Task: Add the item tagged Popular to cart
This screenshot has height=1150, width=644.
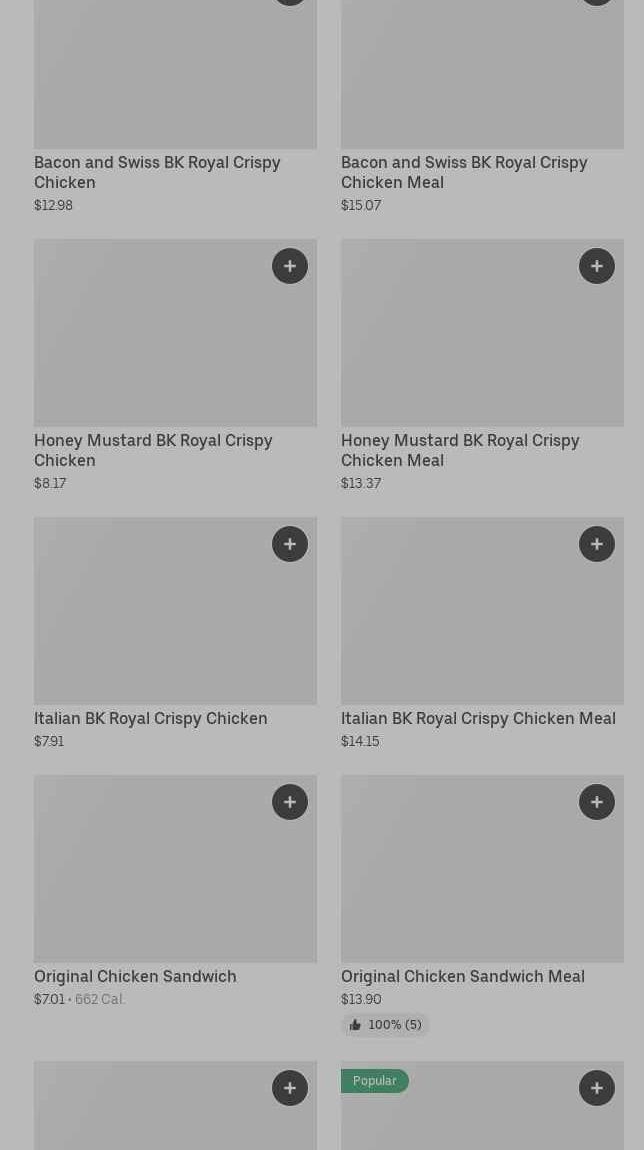Action: click(x=597, y=1088)
